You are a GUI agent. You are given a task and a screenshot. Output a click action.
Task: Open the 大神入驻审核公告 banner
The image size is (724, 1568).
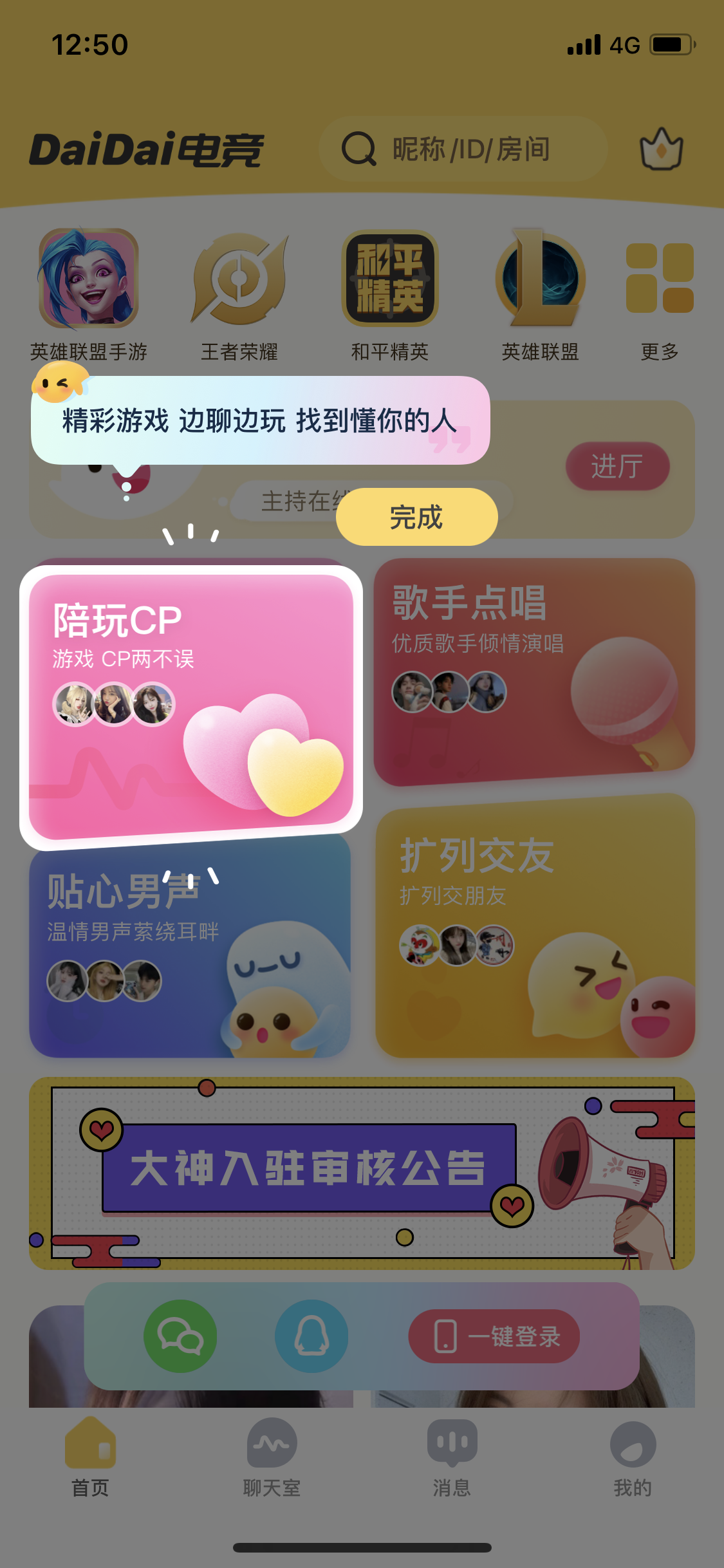coord(362,1172)
